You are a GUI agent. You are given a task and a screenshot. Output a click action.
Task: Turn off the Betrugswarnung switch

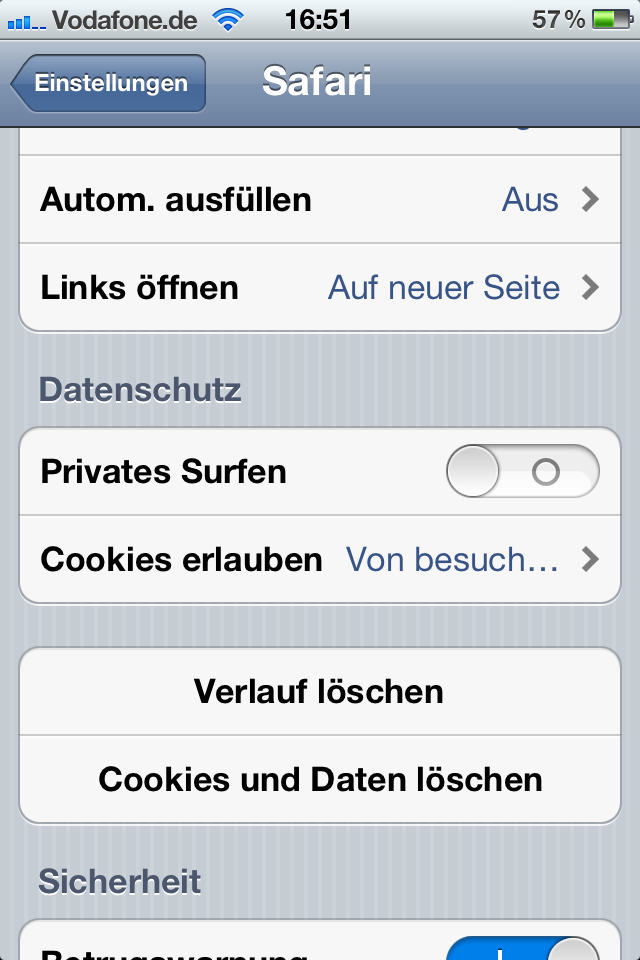[522, 950]
